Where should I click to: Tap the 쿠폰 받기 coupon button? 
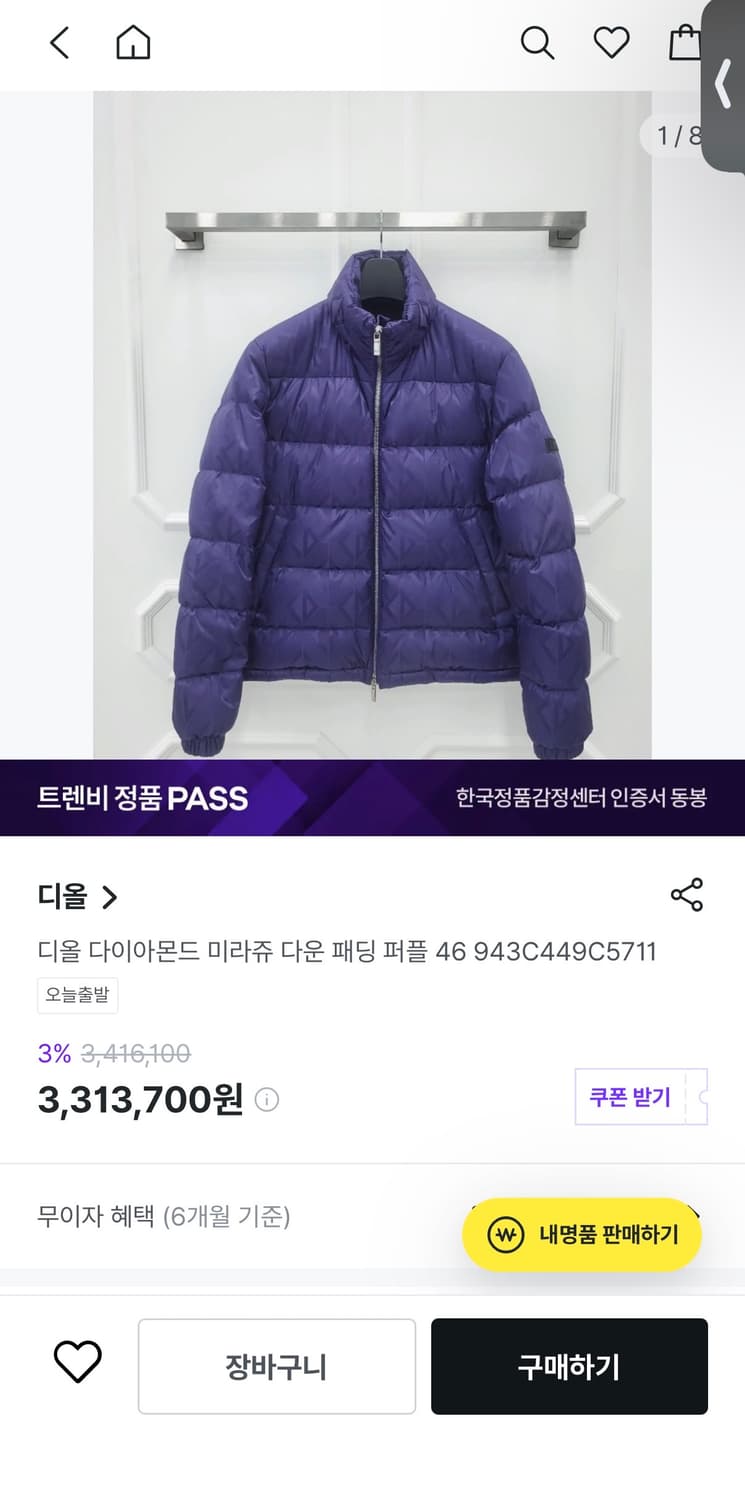tap(641, 1097)
